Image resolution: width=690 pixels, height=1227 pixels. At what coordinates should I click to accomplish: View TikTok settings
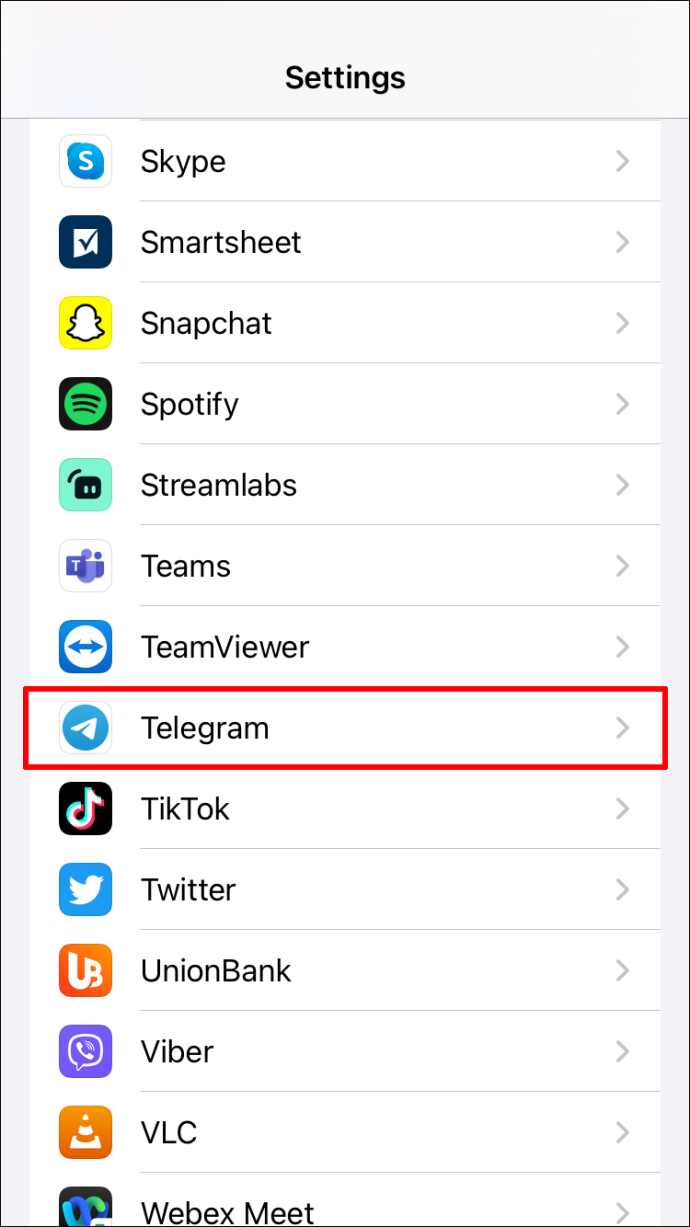345,809
